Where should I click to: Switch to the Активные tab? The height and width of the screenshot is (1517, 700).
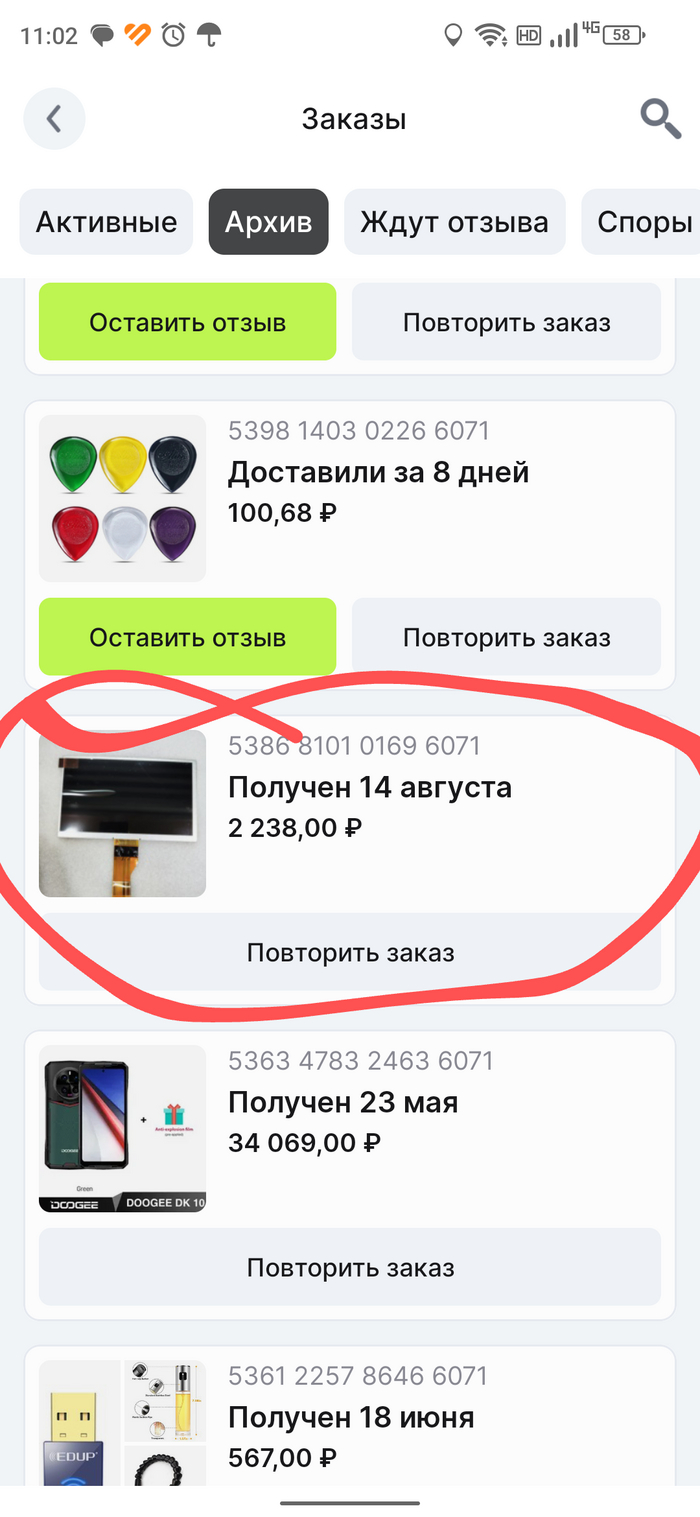[x=106, y=222]
